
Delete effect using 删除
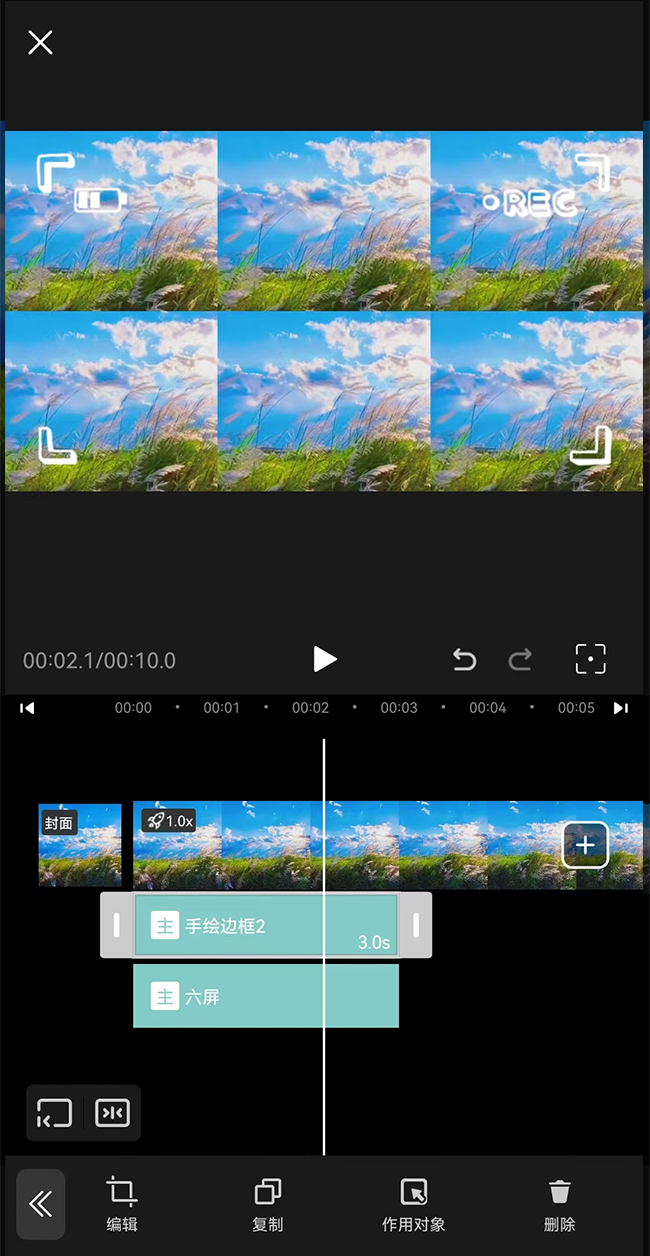559,1204
